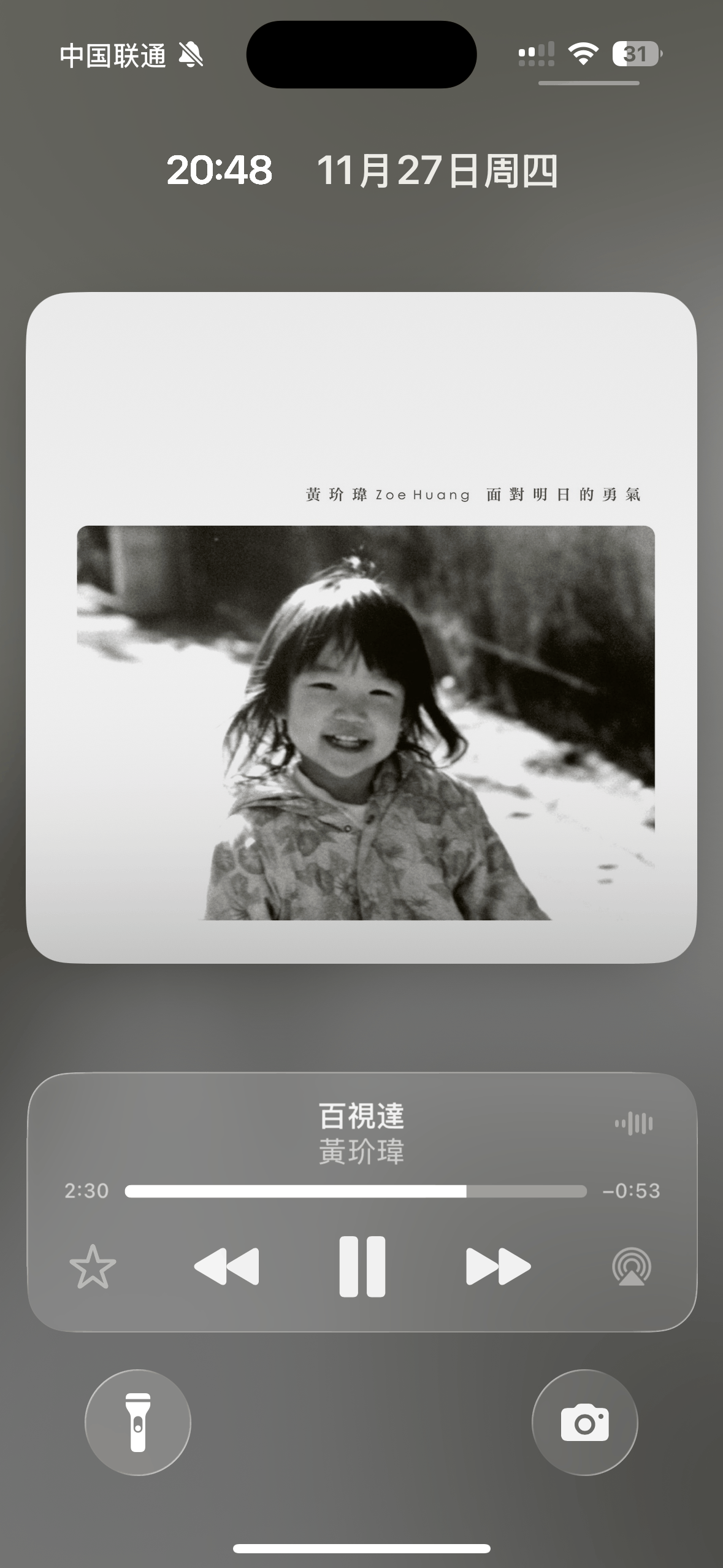Pause the playing song 百視達

[362, 1267]
